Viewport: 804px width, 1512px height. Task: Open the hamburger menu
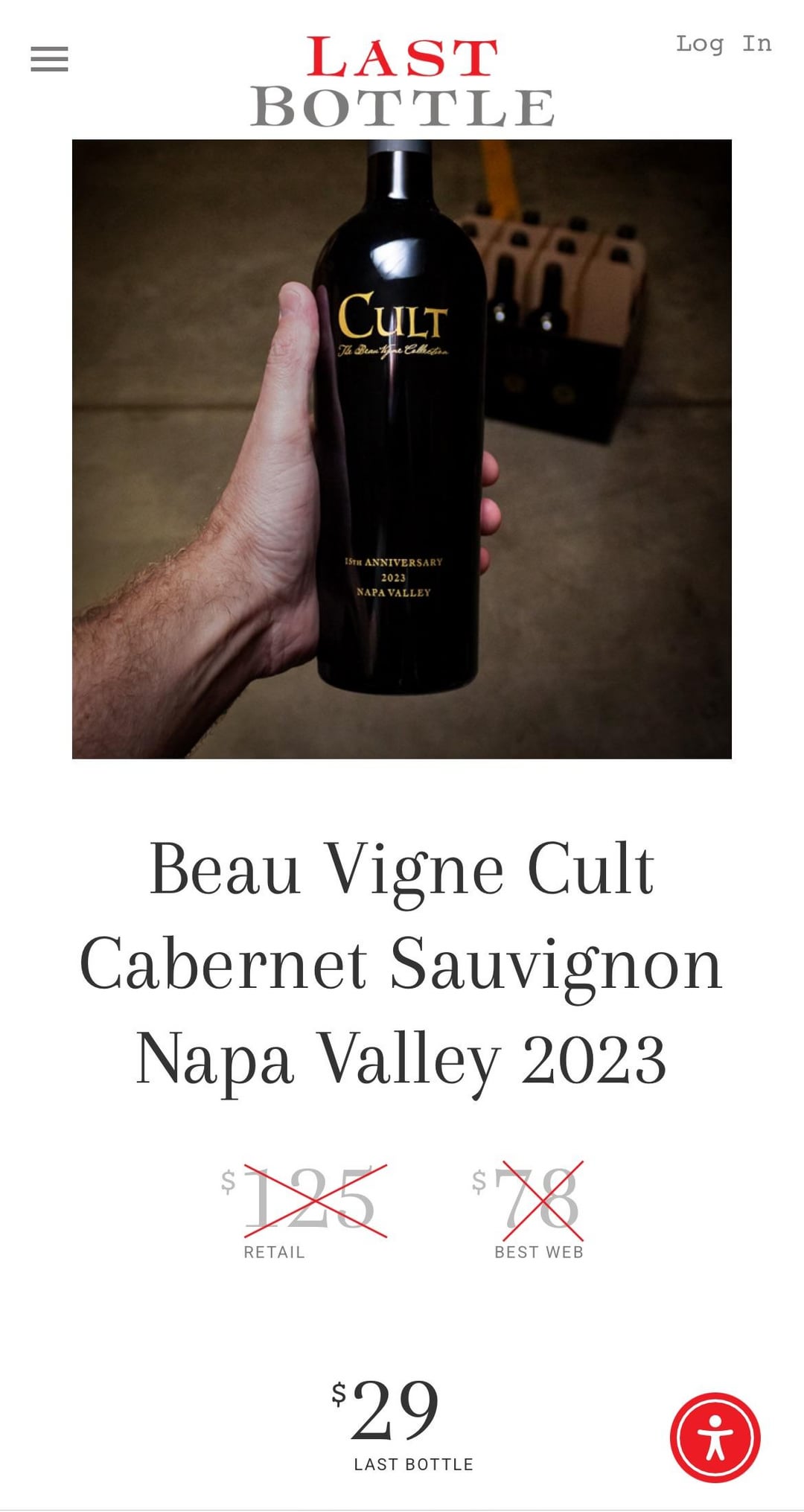tap(49, 59)
